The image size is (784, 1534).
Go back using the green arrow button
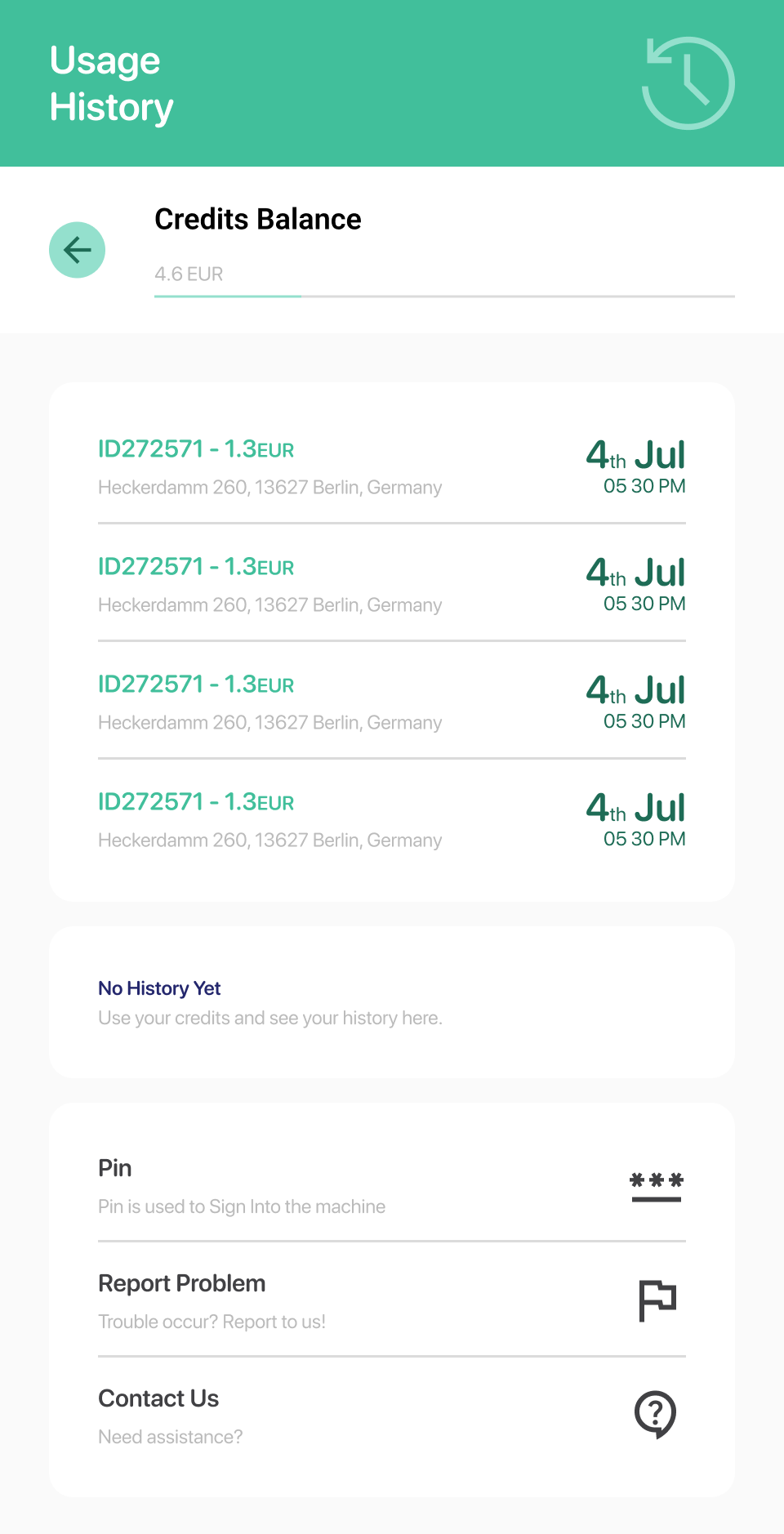click(78, 250)
